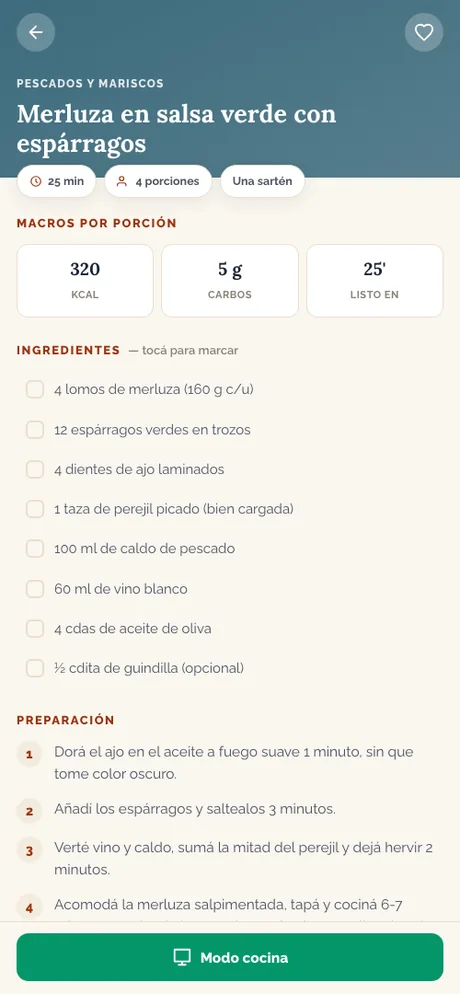Go back using the arrow button
Image resolution: width=460 pixels, height=994 pixels.
[x=35, y=32]
